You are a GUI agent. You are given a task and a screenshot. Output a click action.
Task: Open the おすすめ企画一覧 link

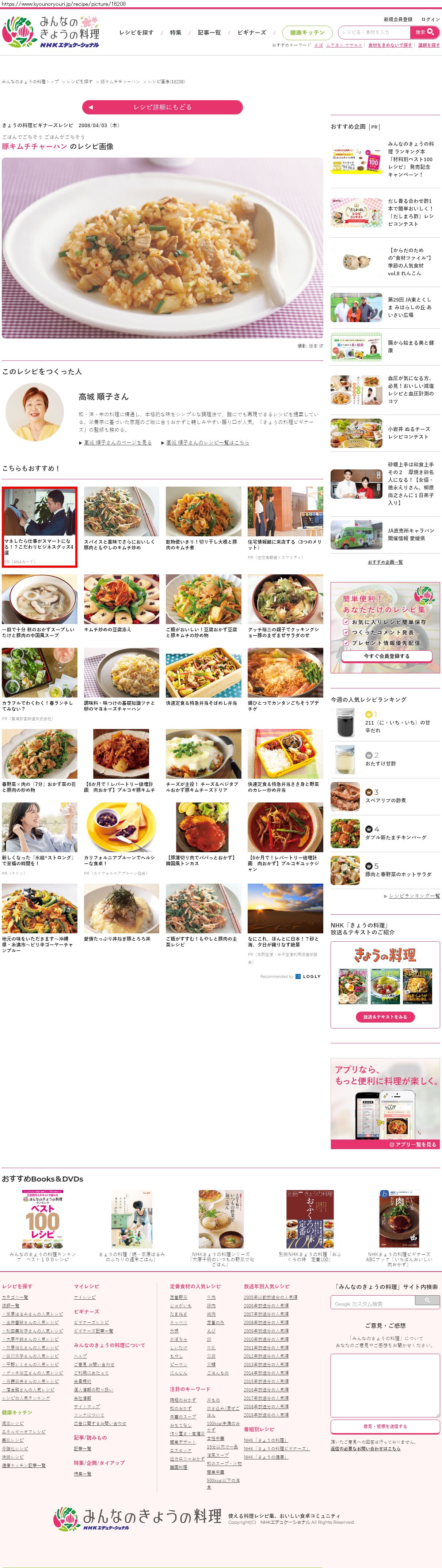coord(385,562)
